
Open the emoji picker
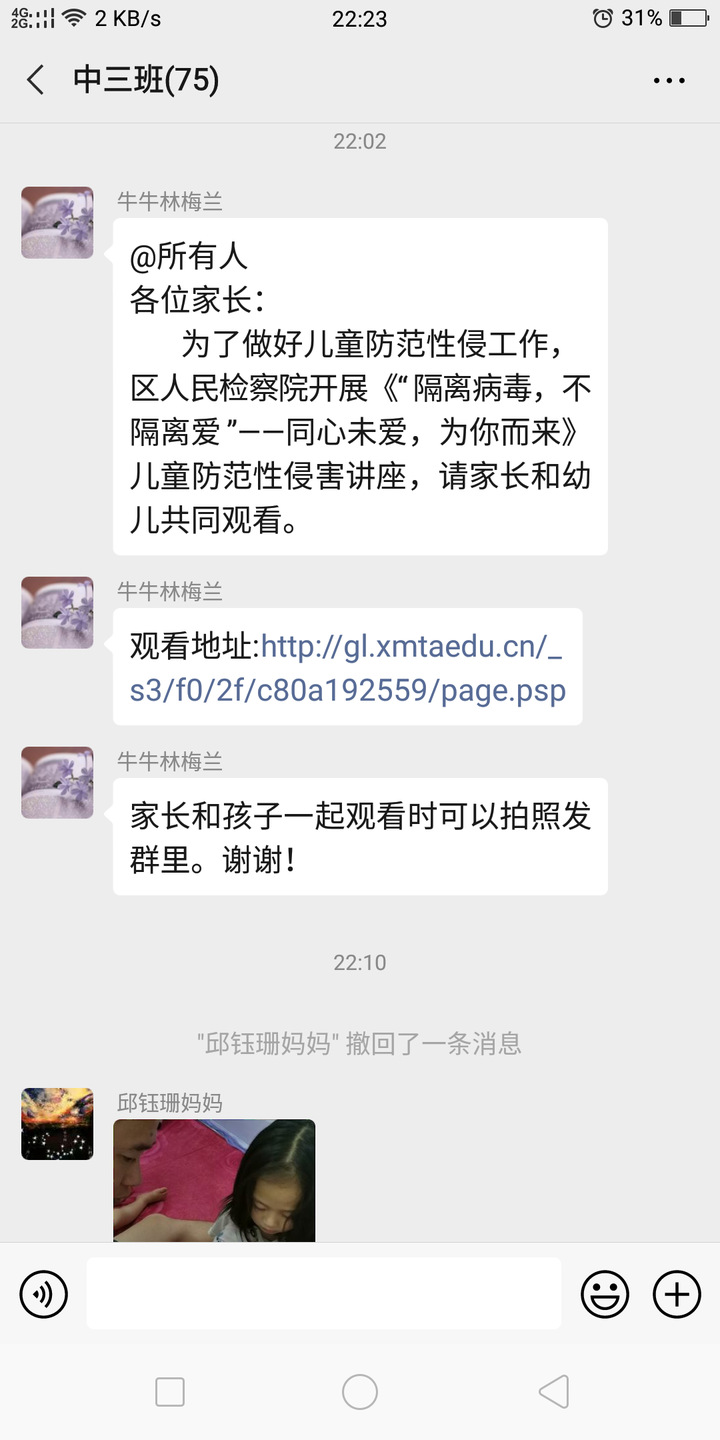pos(605,1295)
